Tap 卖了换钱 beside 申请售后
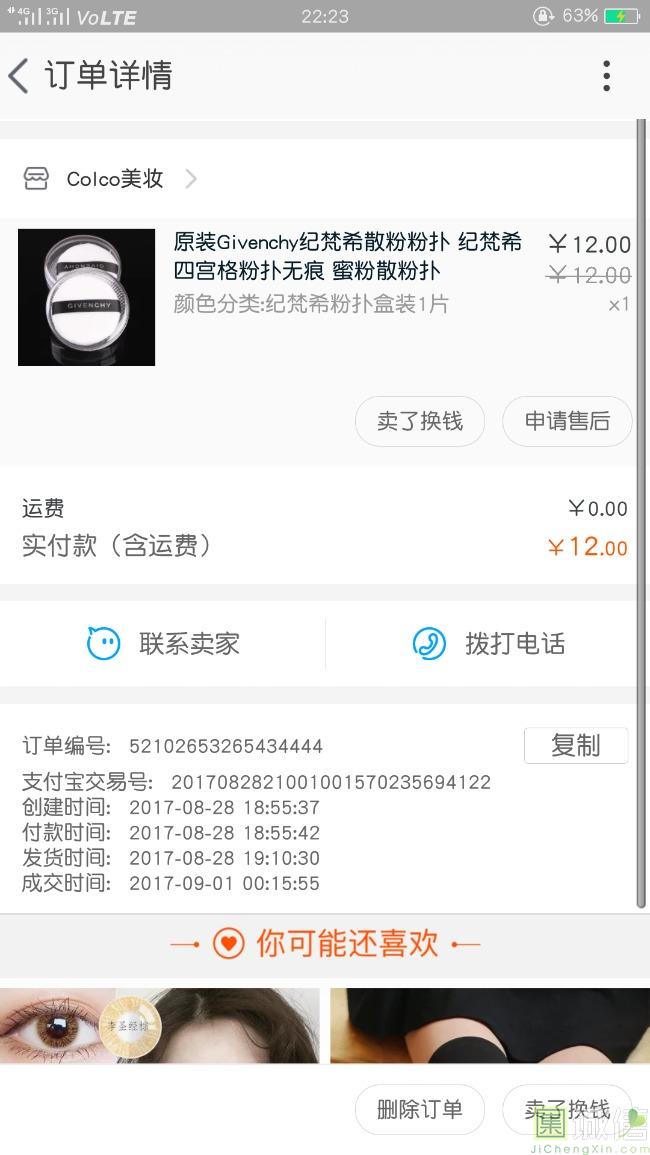The width and height of the screenshot is (650, 1155). click(x=420, y=421)
